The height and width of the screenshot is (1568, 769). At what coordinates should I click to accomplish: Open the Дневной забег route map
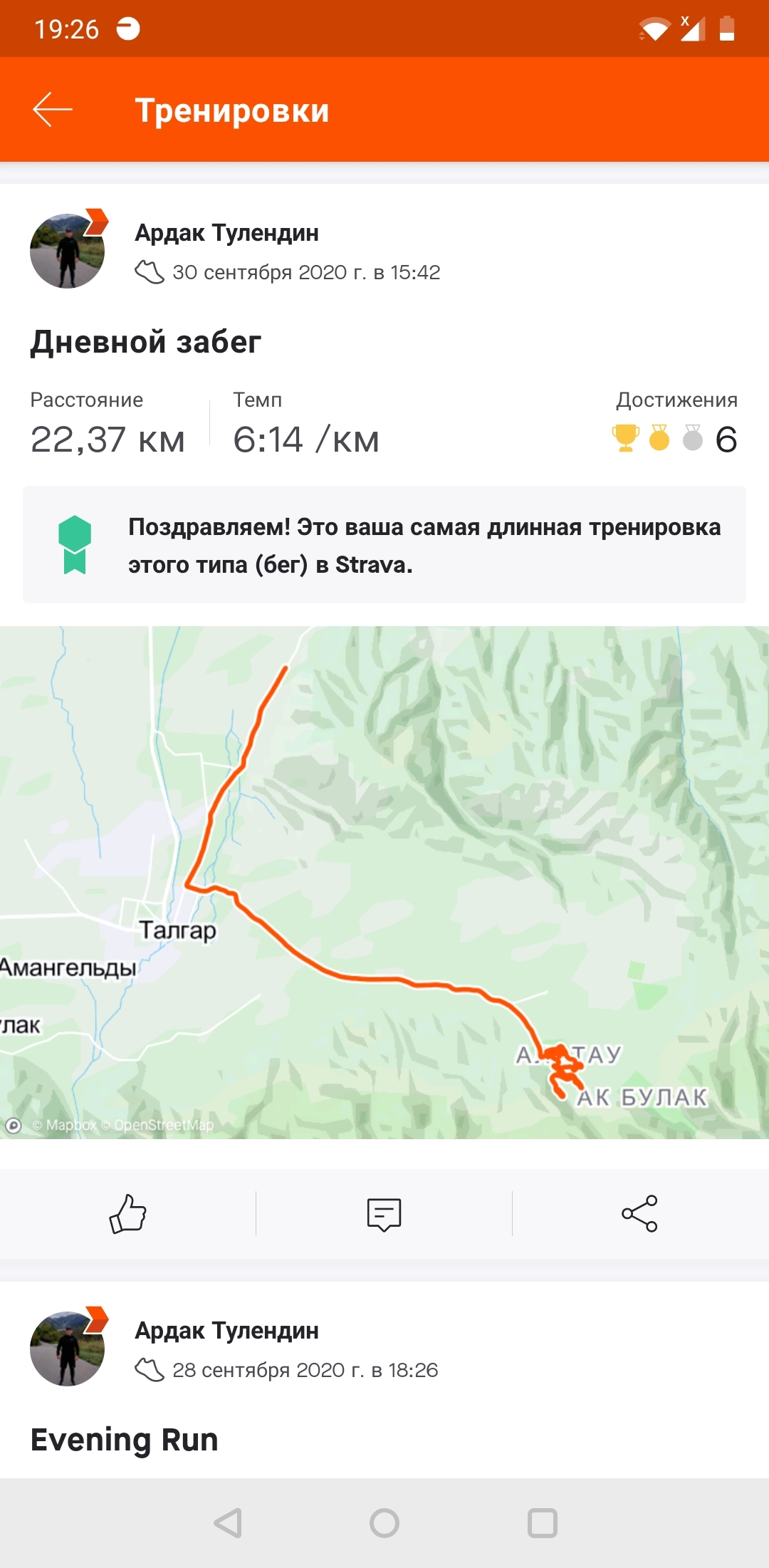point(384,882)
